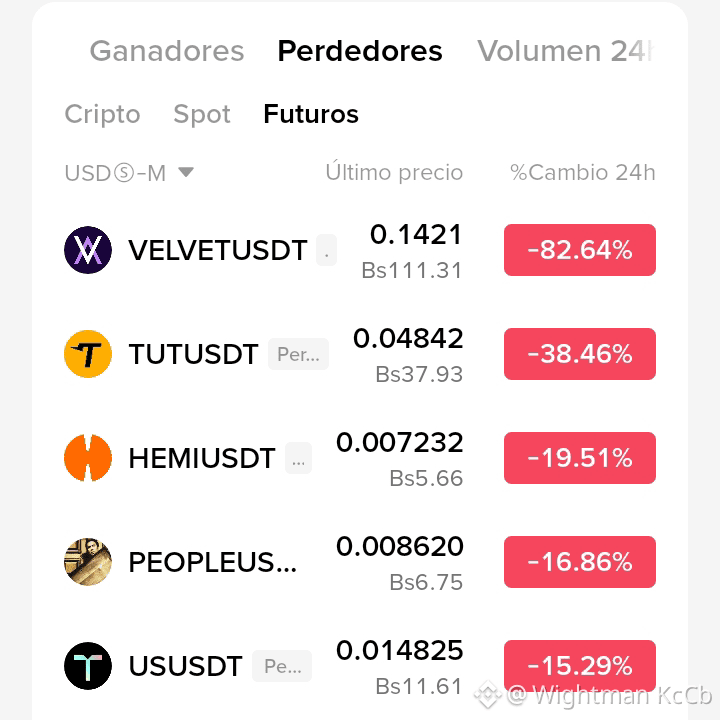Screen dimensions: 720x720
Task: Open the Volumen 24h tab
Action: click(x=565, y=51)
